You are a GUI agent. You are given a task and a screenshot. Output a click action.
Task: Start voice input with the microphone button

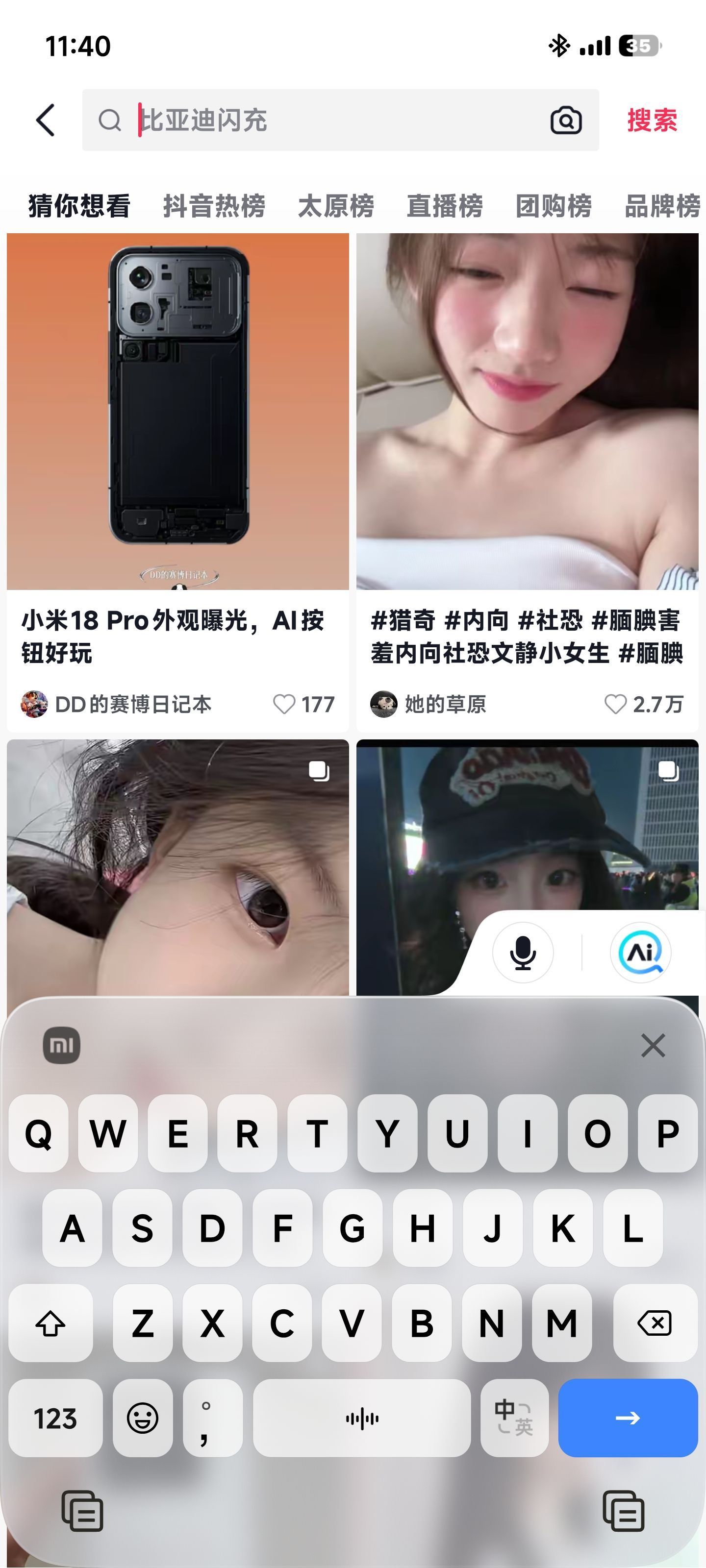pyautogui.click(x=523, y=952)
